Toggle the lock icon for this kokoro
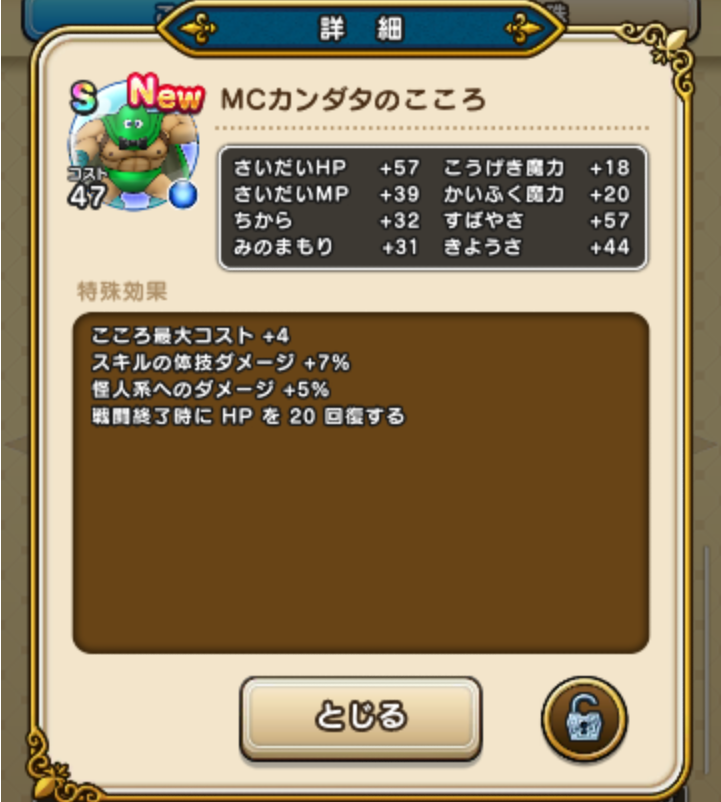721x802 pixels. (x=584, y=718)
